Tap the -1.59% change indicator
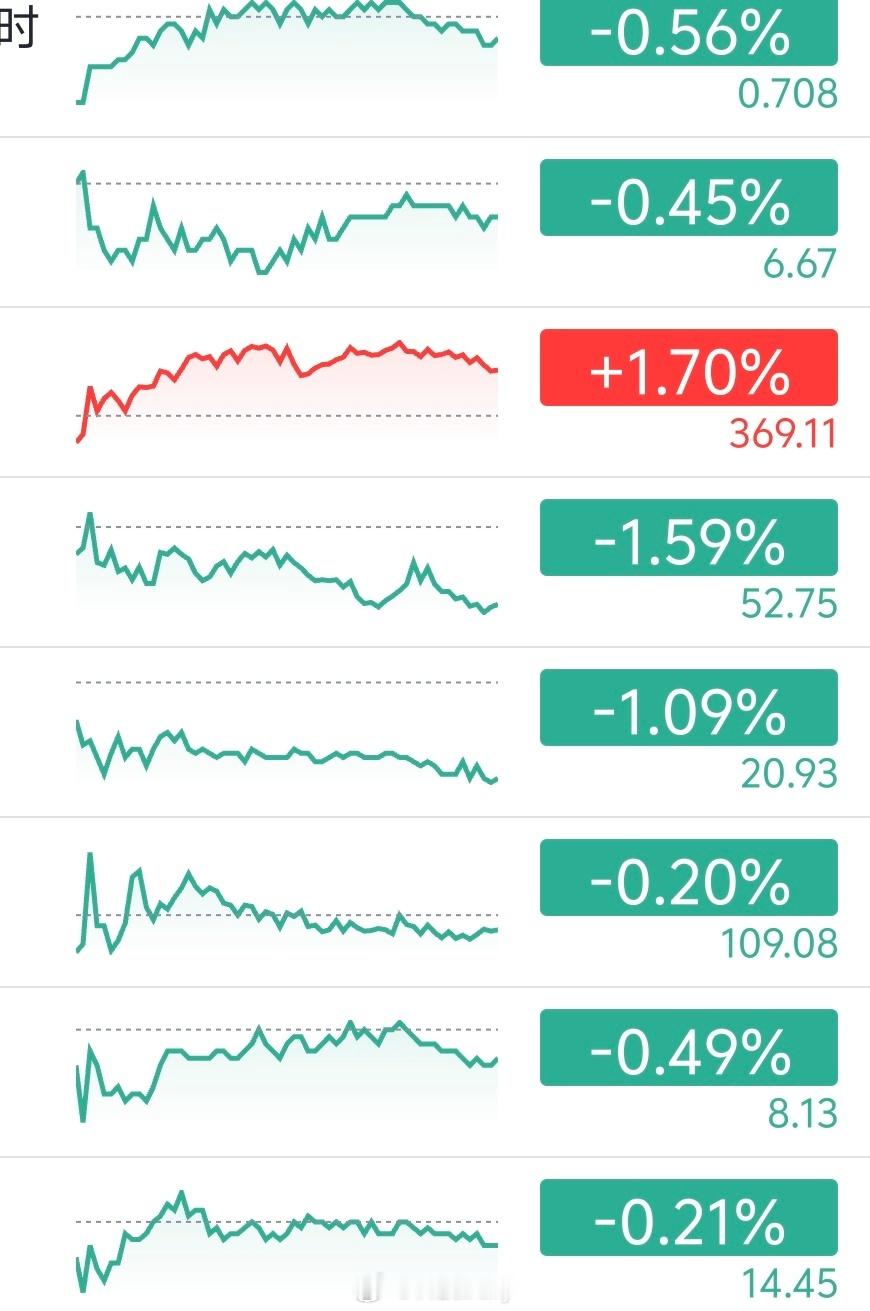 click(687, 538)
